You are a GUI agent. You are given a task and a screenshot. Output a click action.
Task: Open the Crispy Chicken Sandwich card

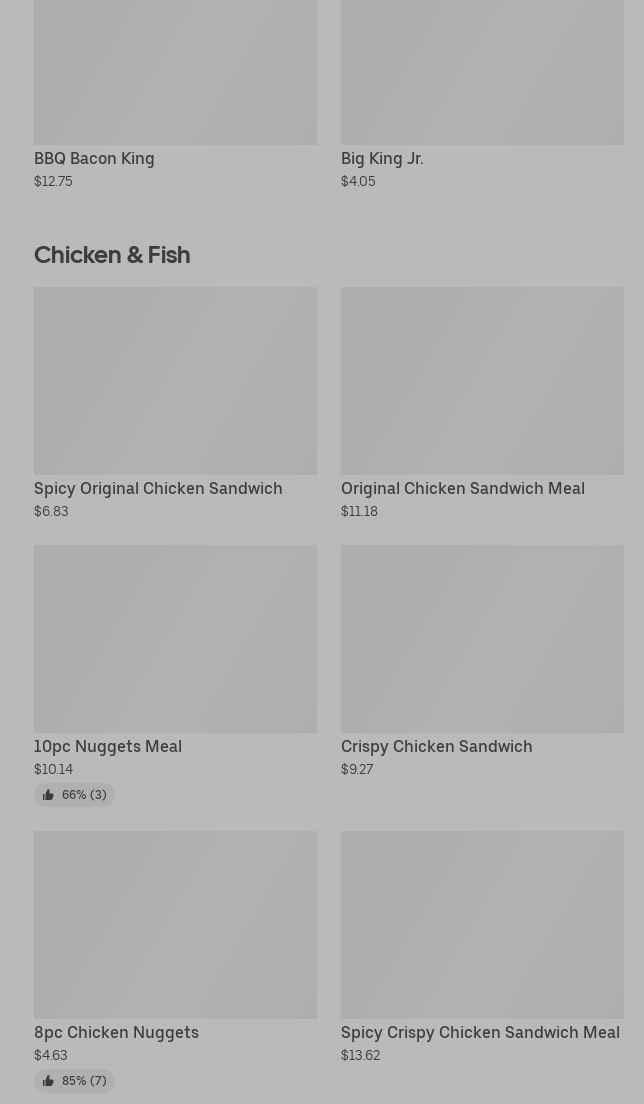tap(482, 662)
